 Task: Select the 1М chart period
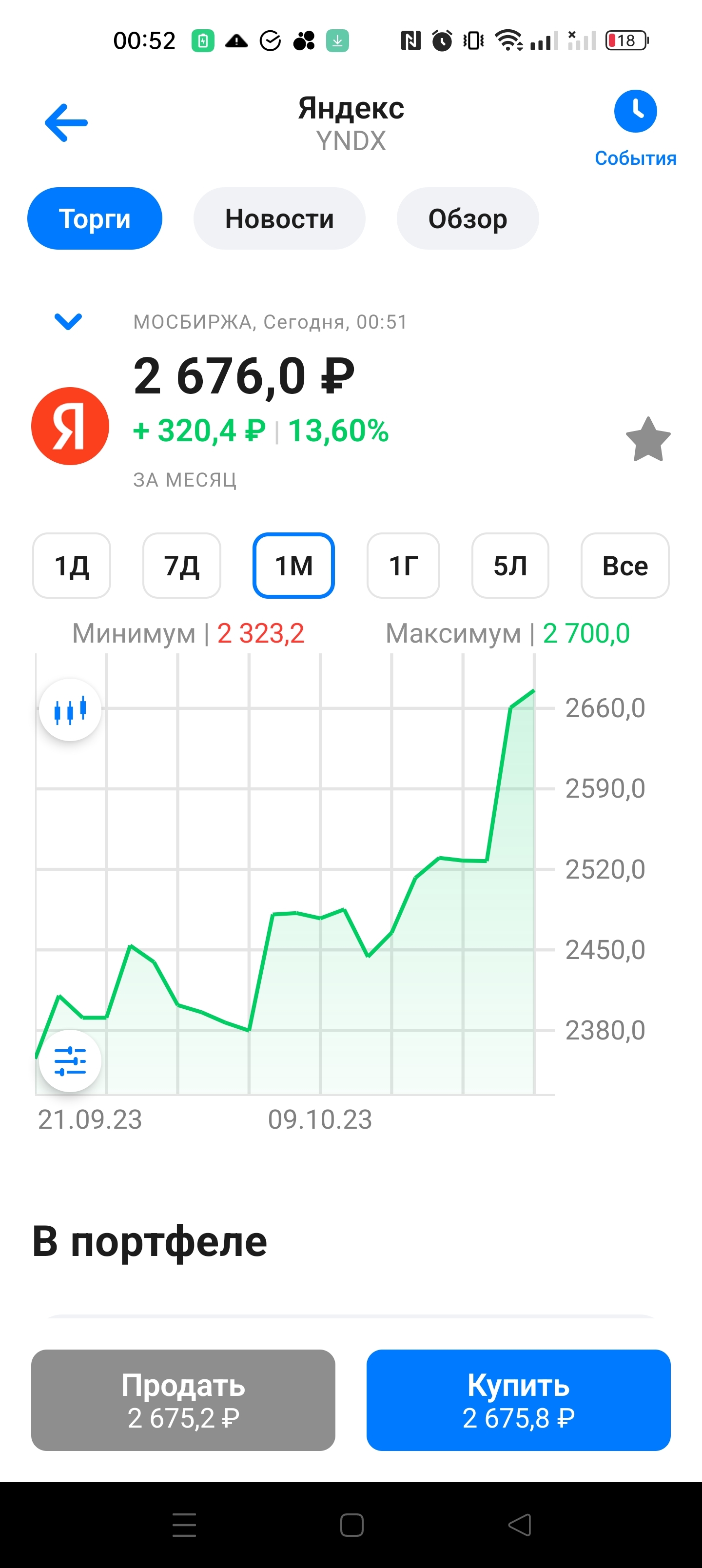click(x=293, y=566)
